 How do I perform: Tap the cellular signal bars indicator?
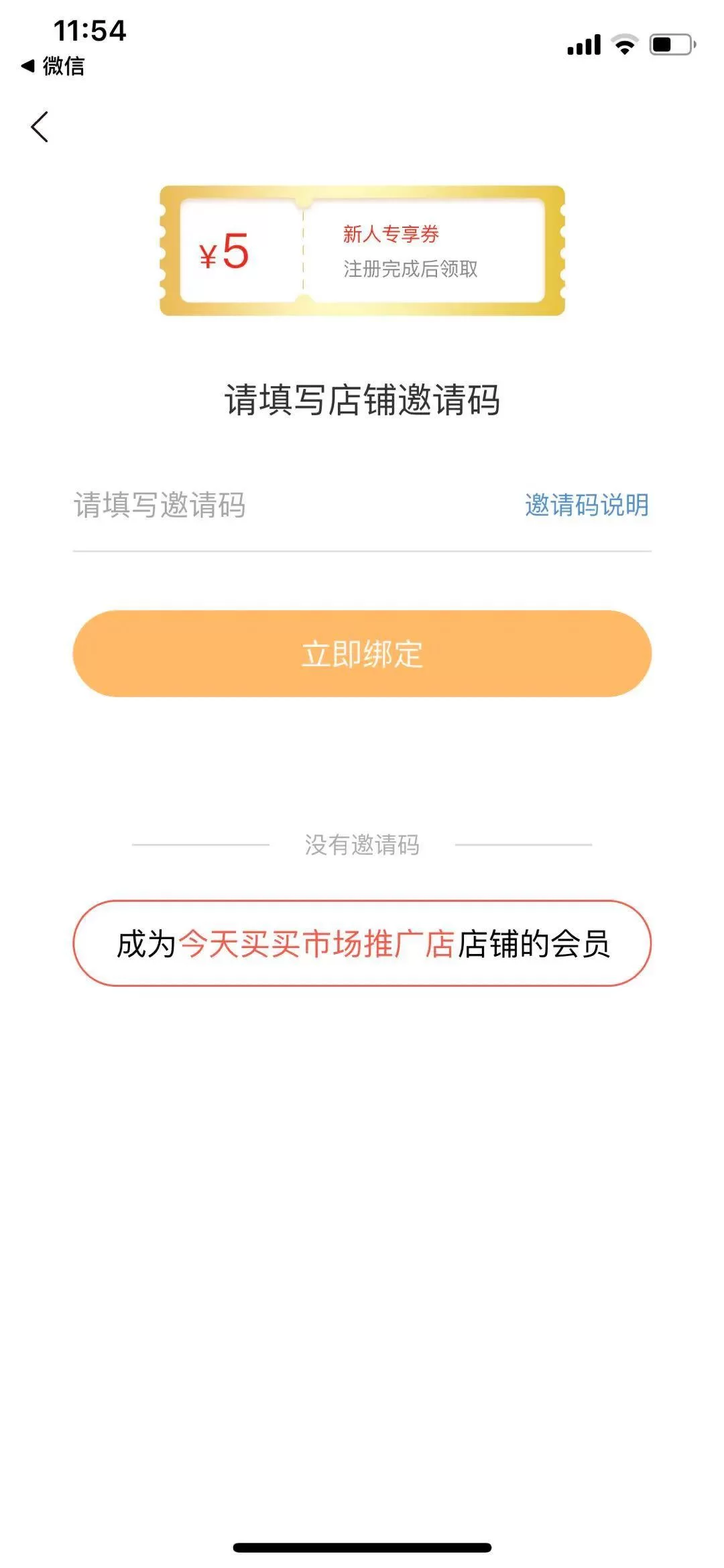[x=583, y=44]
